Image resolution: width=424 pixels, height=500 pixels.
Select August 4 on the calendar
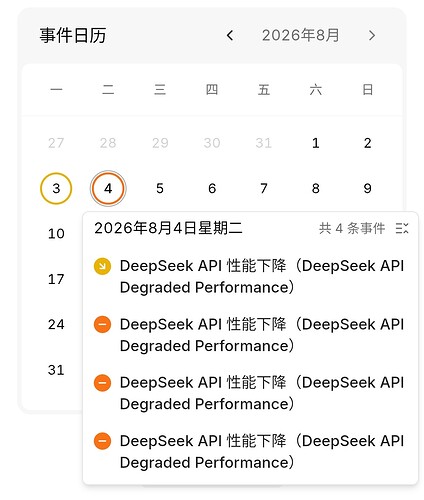pos(108,188)
